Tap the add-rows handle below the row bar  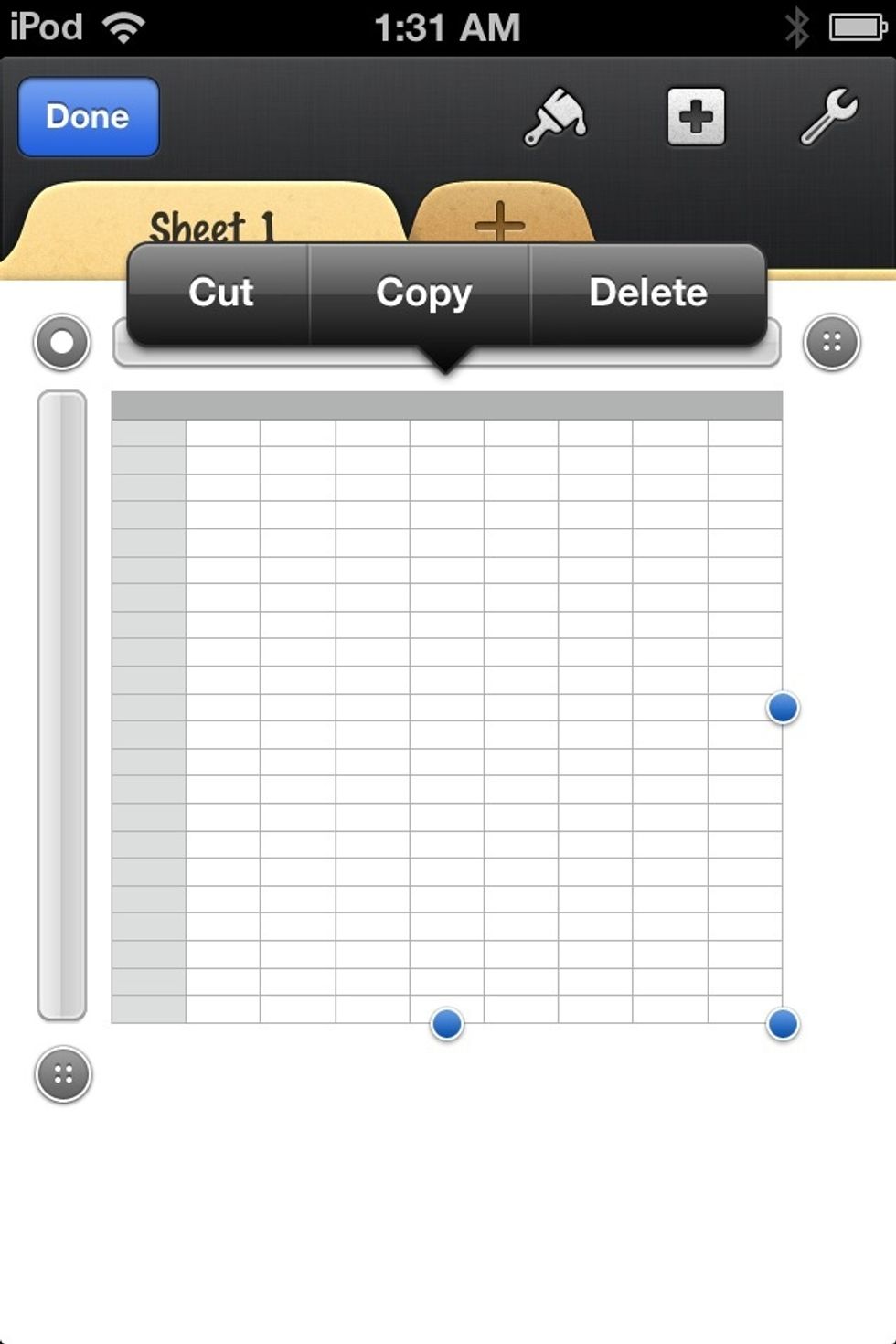pos(63,1074)
